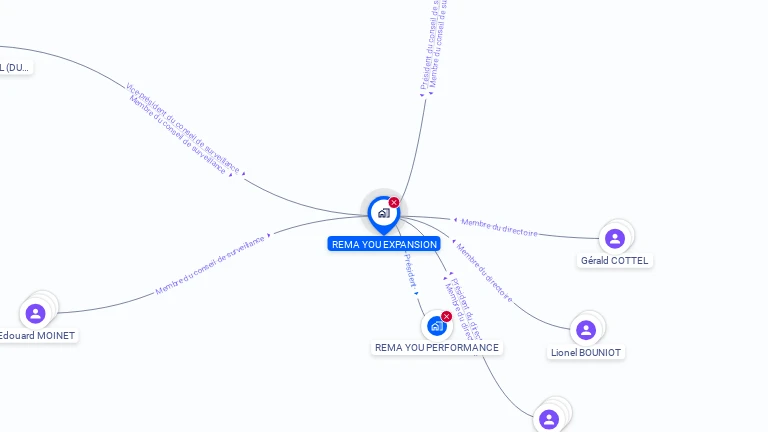The image size is (768, 432).
Task: Select the REMA YOU EXPANSION company node
Action: tap(383, 213)
